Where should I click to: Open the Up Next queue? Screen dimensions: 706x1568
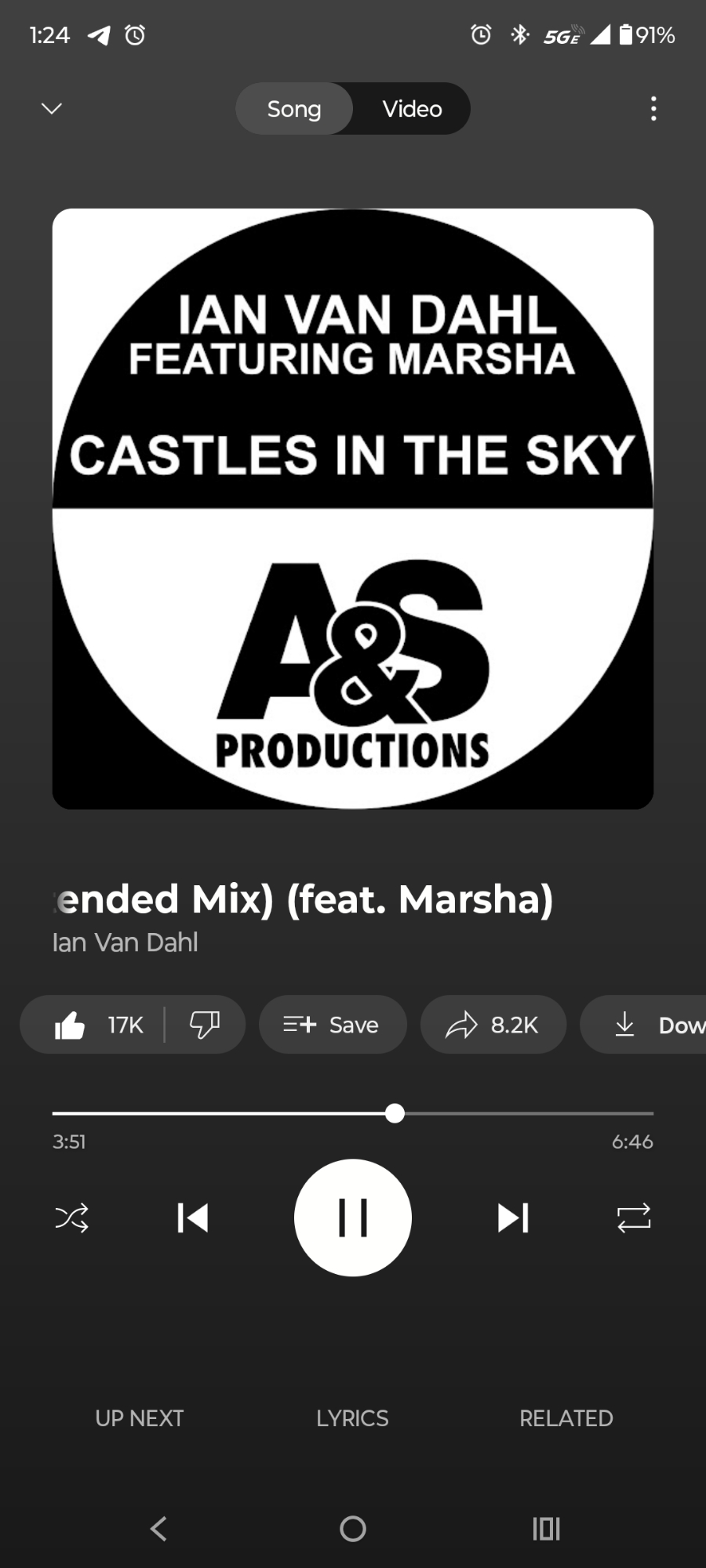(x=140, y=1418)
